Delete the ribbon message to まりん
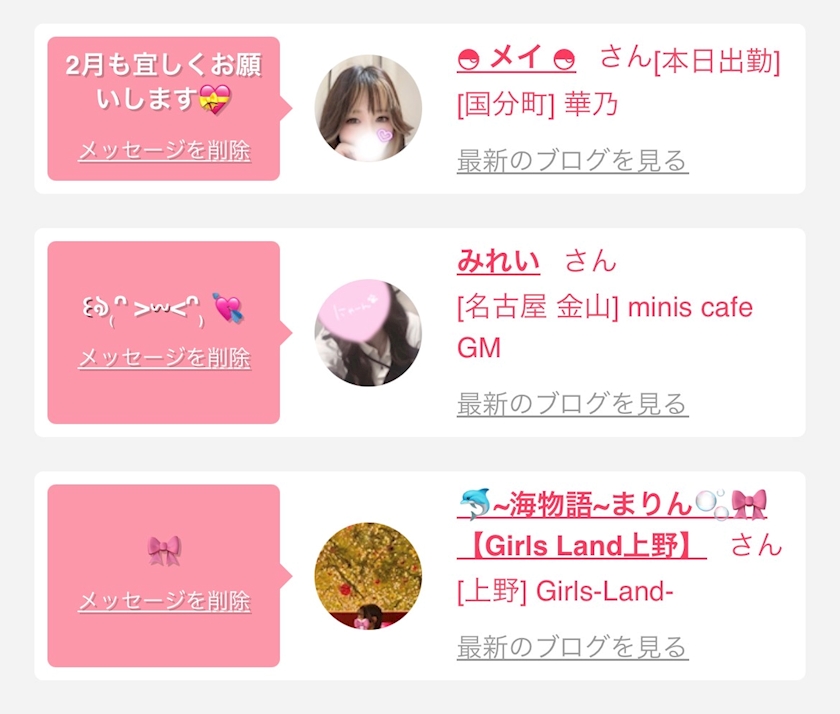840x714 pixels. [164, 601]
